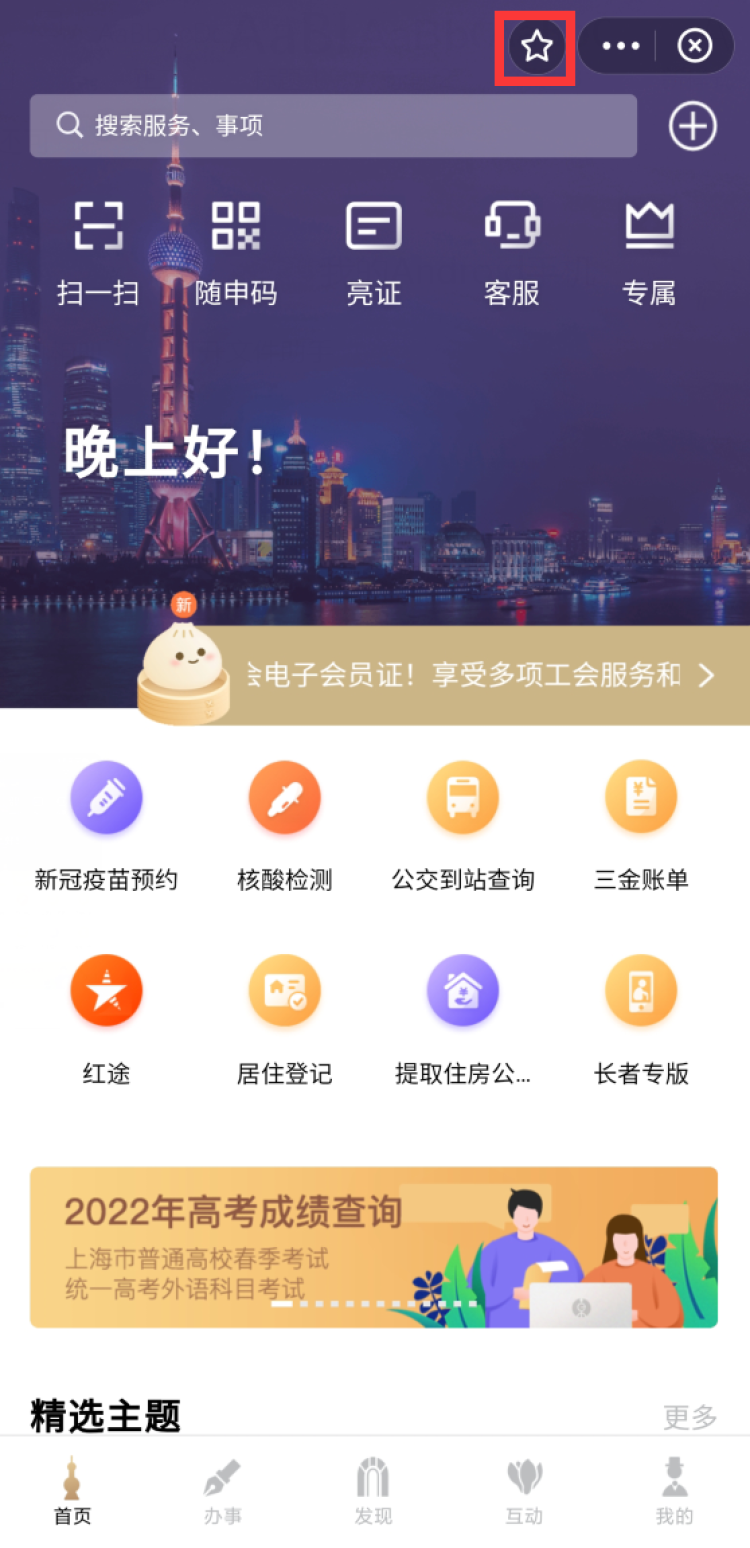Close the mini program
750x1548 pixels.
[695, 46]
